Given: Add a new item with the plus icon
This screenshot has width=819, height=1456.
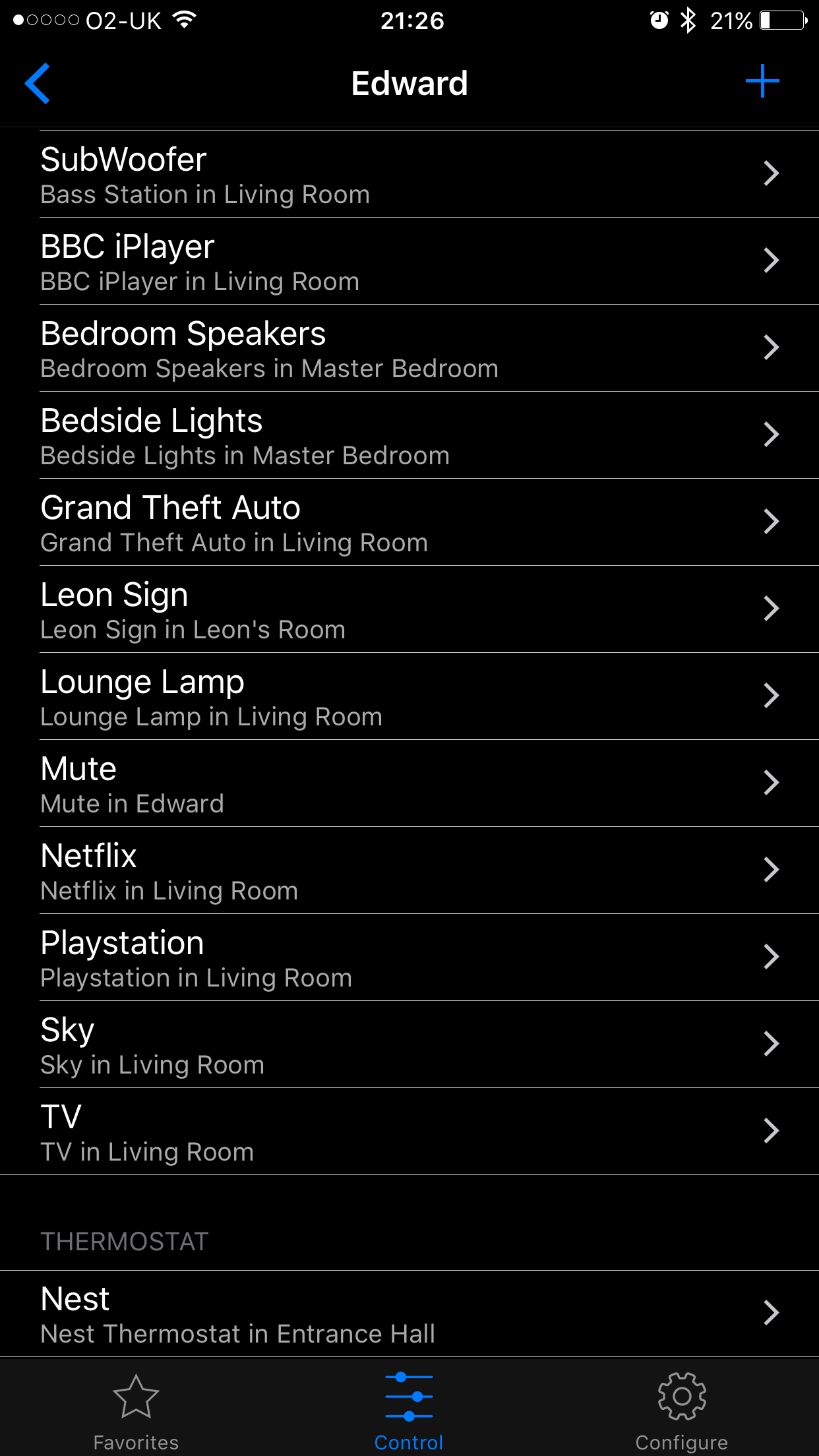Looking at the screenshot, I should point(762,81).
